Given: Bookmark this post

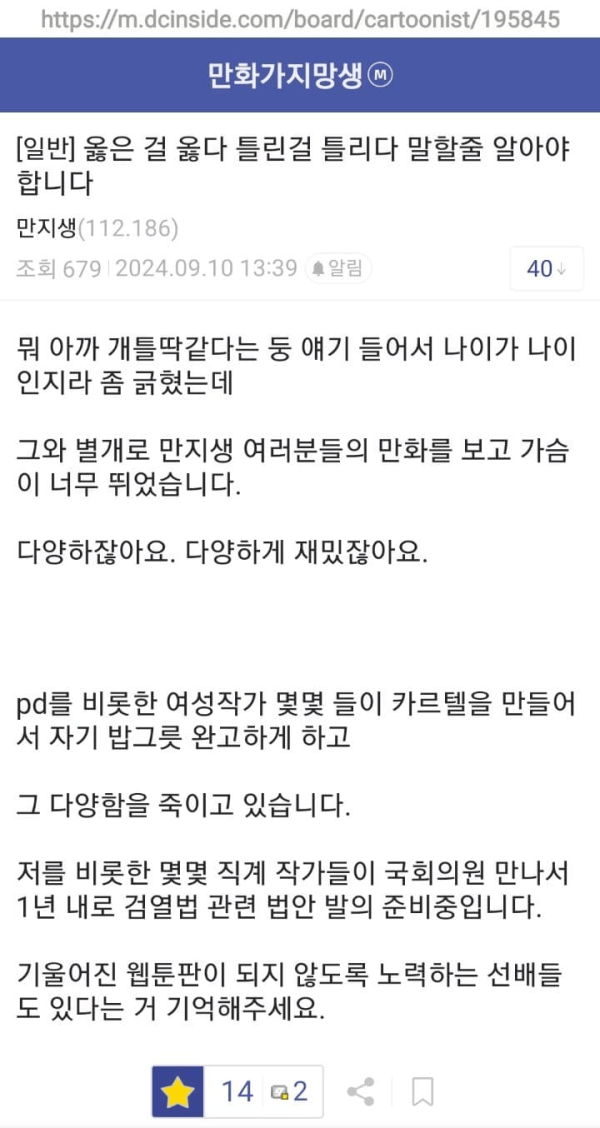Looking at the screenshot, I should click(x=423, y=1092).
